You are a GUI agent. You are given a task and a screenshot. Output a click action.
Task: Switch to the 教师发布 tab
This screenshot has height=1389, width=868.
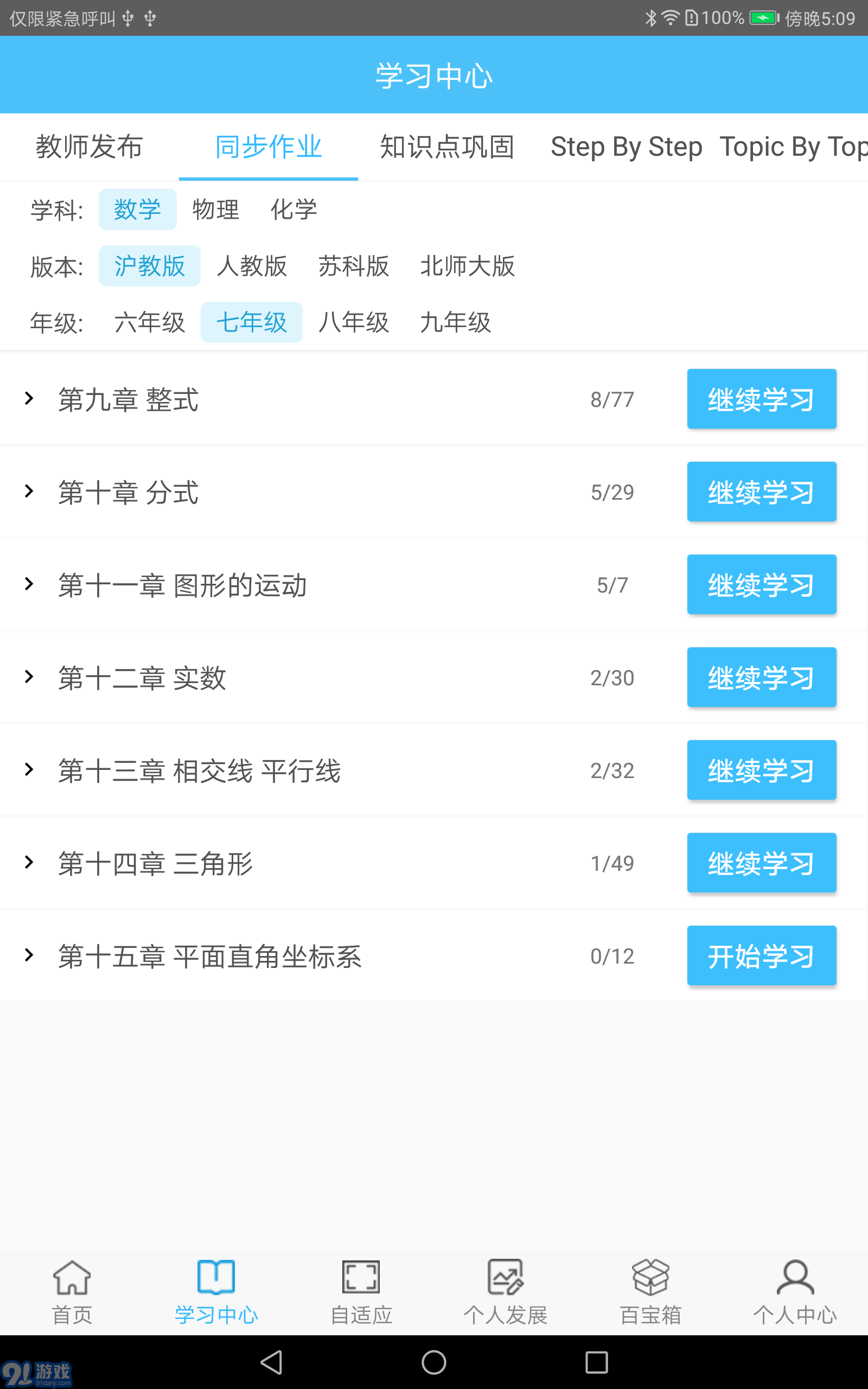pyautogui.click(x=89, y=147)
